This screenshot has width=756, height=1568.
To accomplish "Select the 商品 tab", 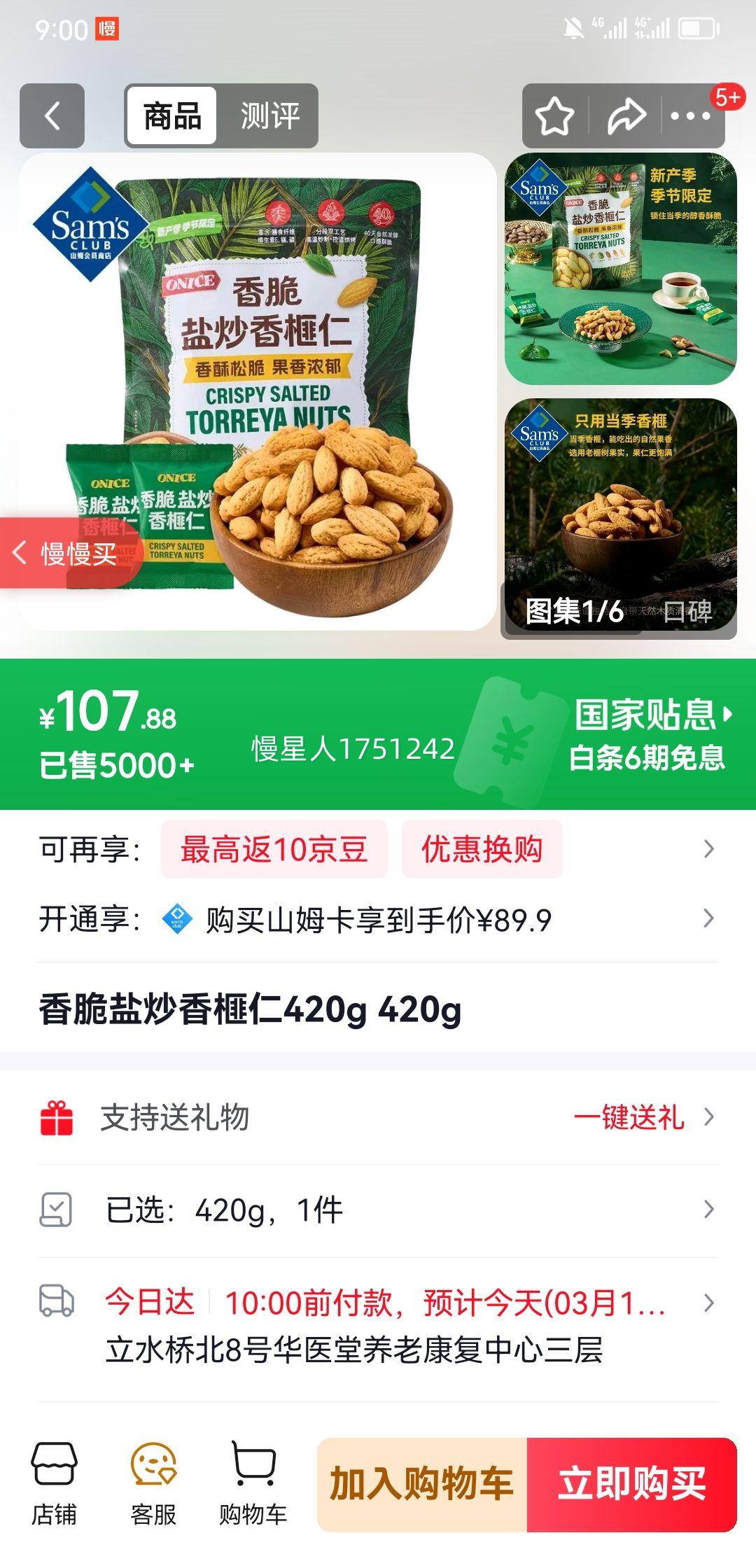I will tap(172, 116).
